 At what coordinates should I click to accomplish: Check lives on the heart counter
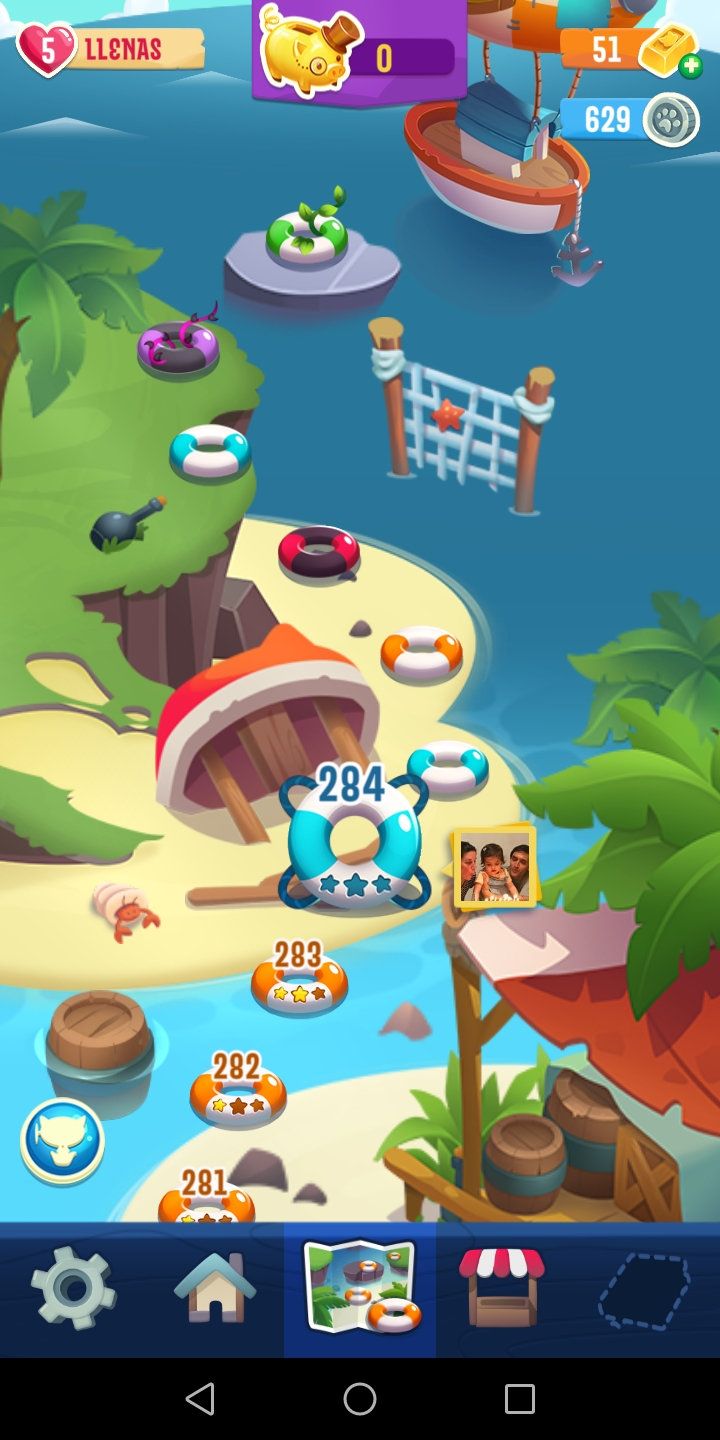(47, 49)
